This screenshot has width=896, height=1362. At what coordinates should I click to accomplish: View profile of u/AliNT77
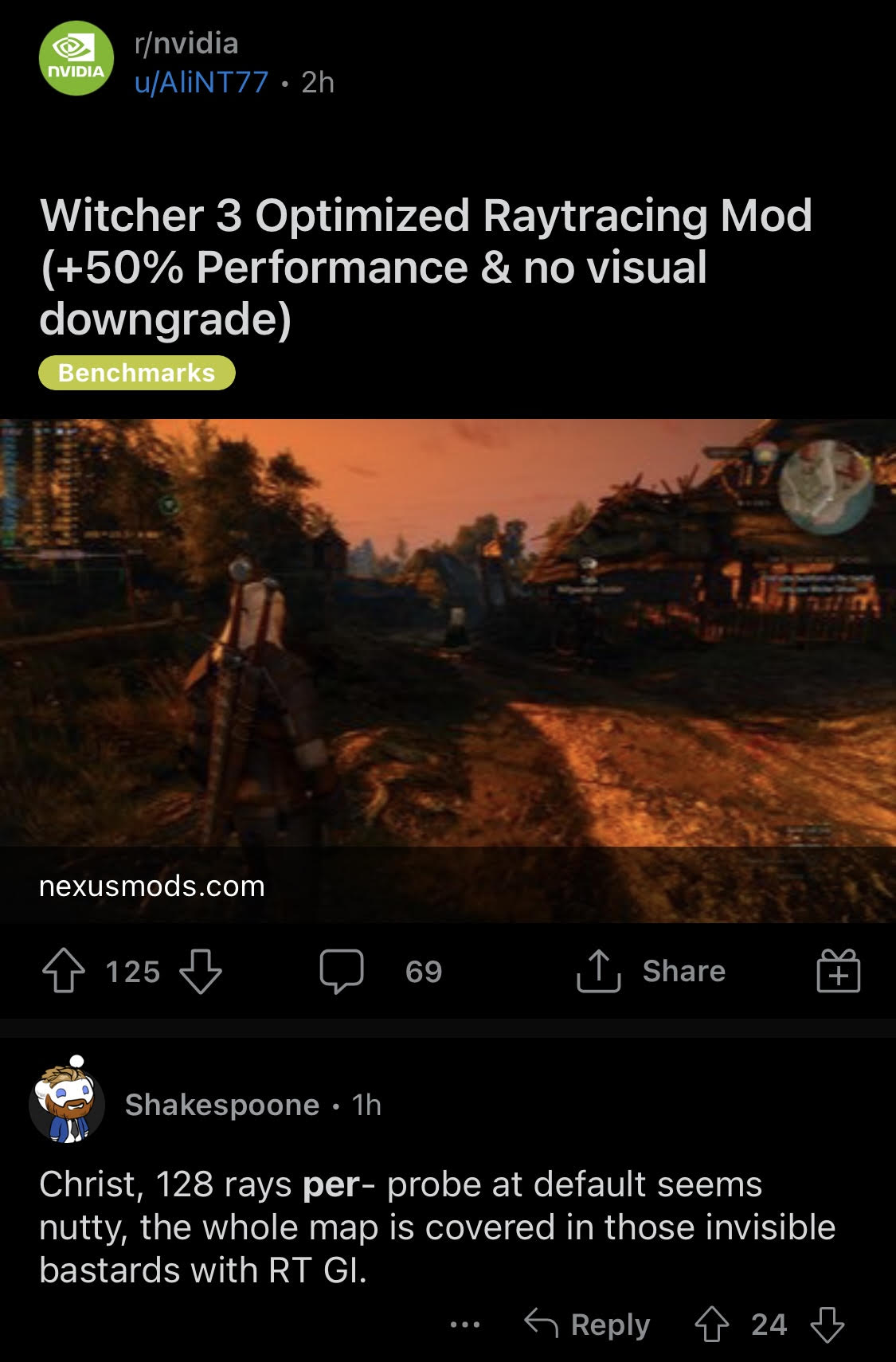click(x=202, y=82)
